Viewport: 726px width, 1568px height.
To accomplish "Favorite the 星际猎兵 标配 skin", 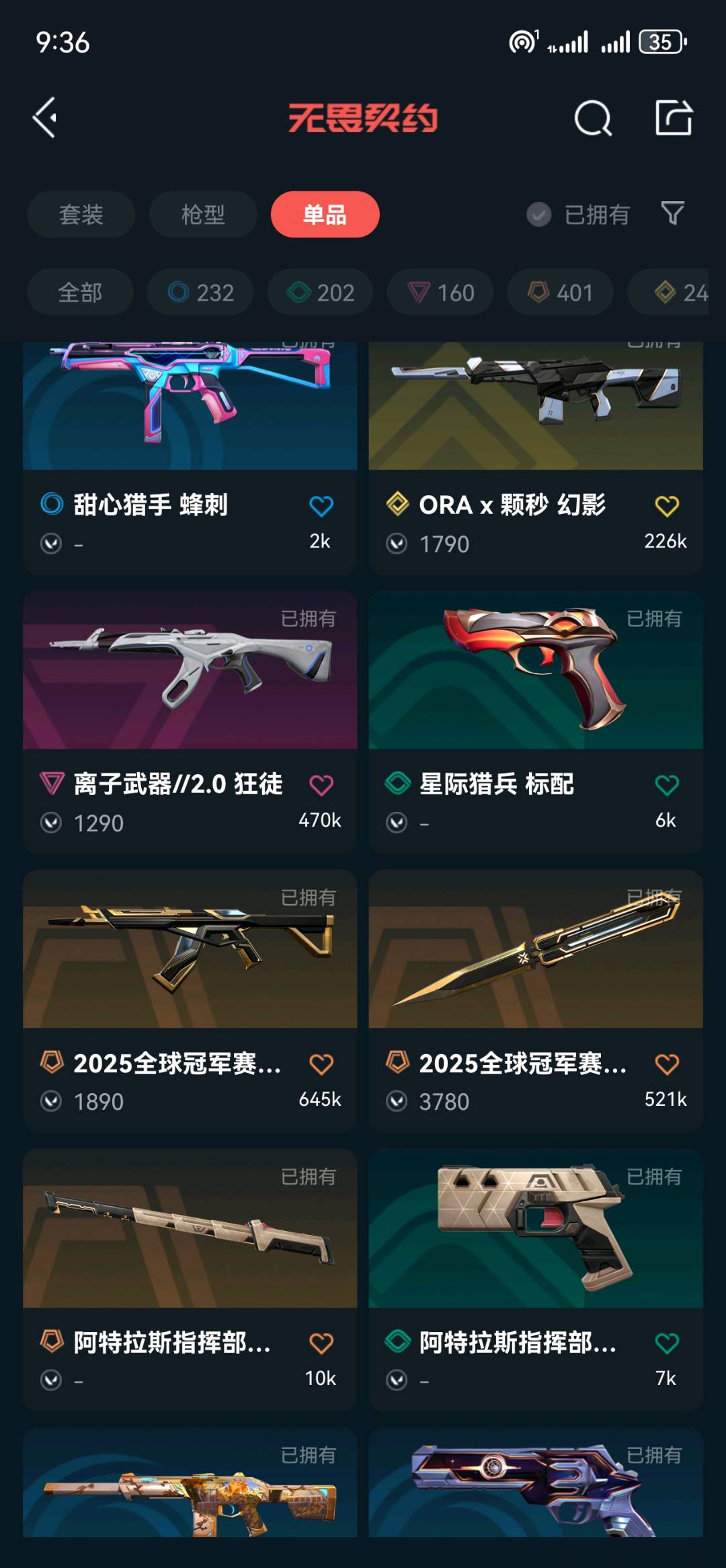I will pyautogui.click(x=667, y=785).
